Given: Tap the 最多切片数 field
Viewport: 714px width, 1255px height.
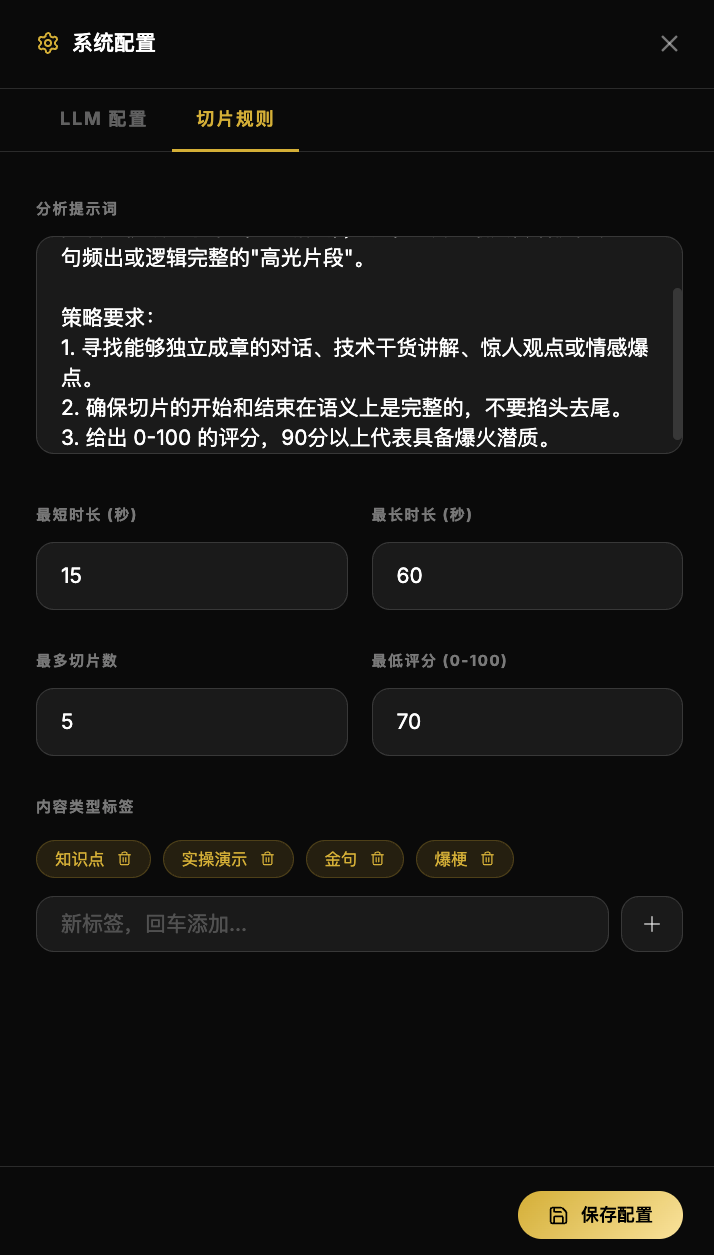Looking at the screenshot, I should pos(192,722).
